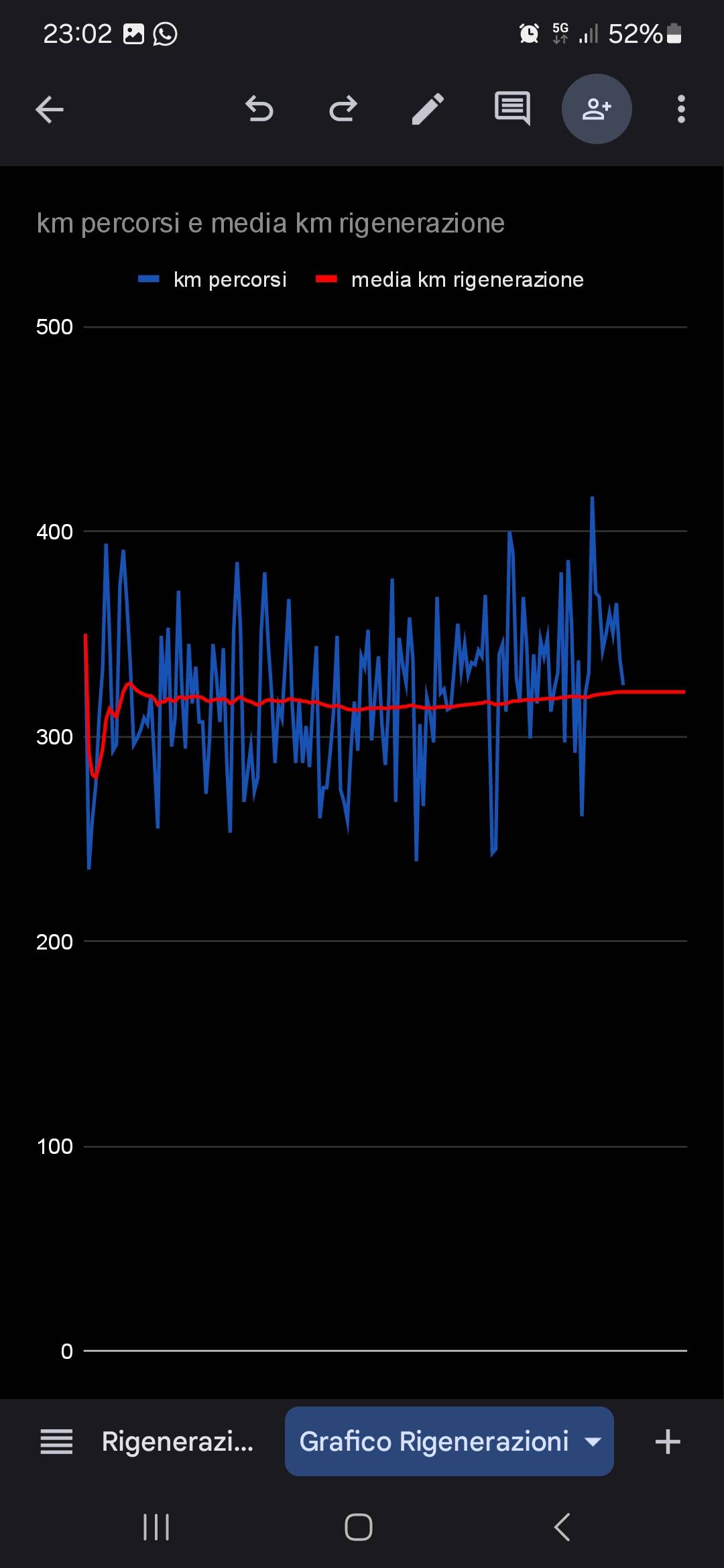Expand the Grafico Rigenerazioni tab dropdown

593,1441
